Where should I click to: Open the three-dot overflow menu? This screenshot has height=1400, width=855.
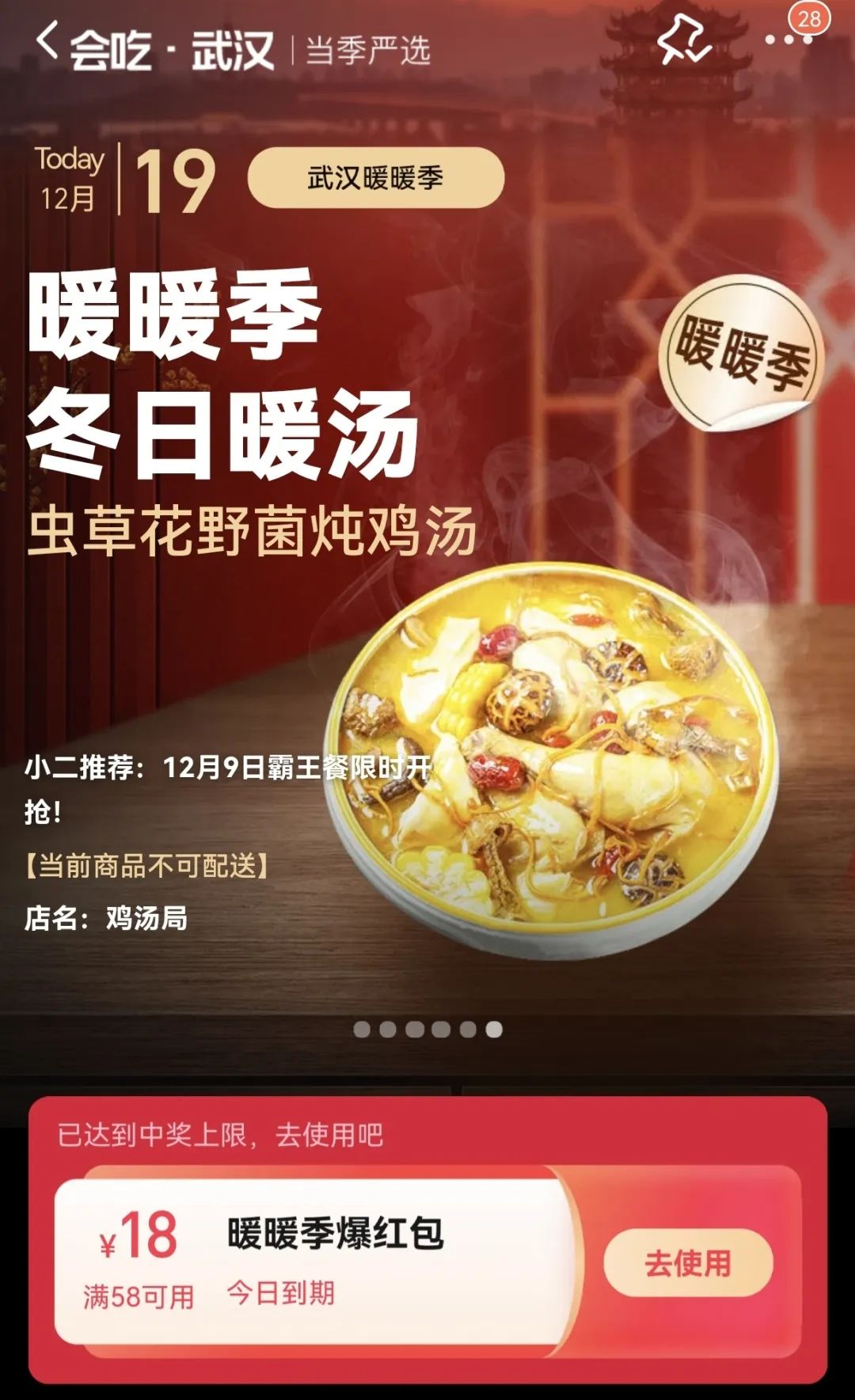(787, 40)
